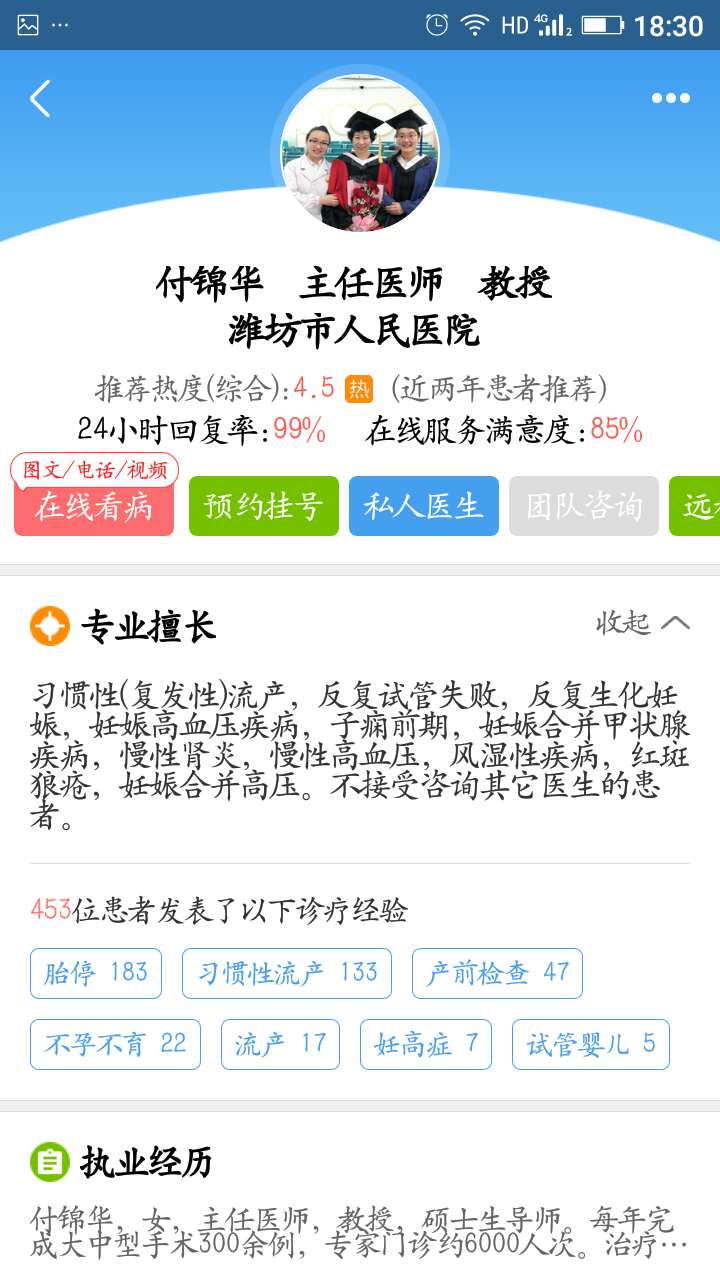View 不孕不育 22 experiences
The height and width of the screenshot is (1280, 720).
115,1044
